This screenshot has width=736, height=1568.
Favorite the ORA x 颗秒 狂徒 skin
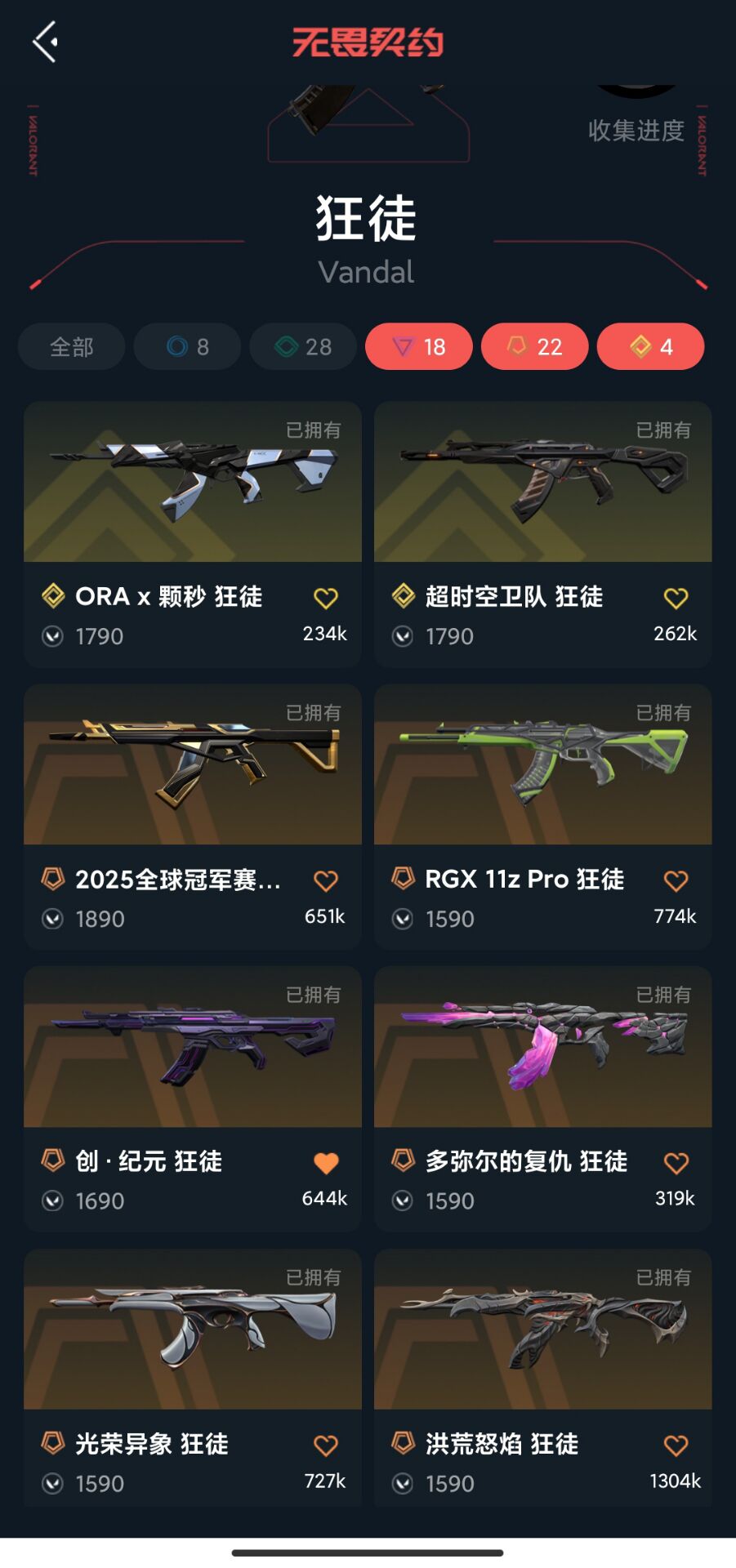coord(326,599)
